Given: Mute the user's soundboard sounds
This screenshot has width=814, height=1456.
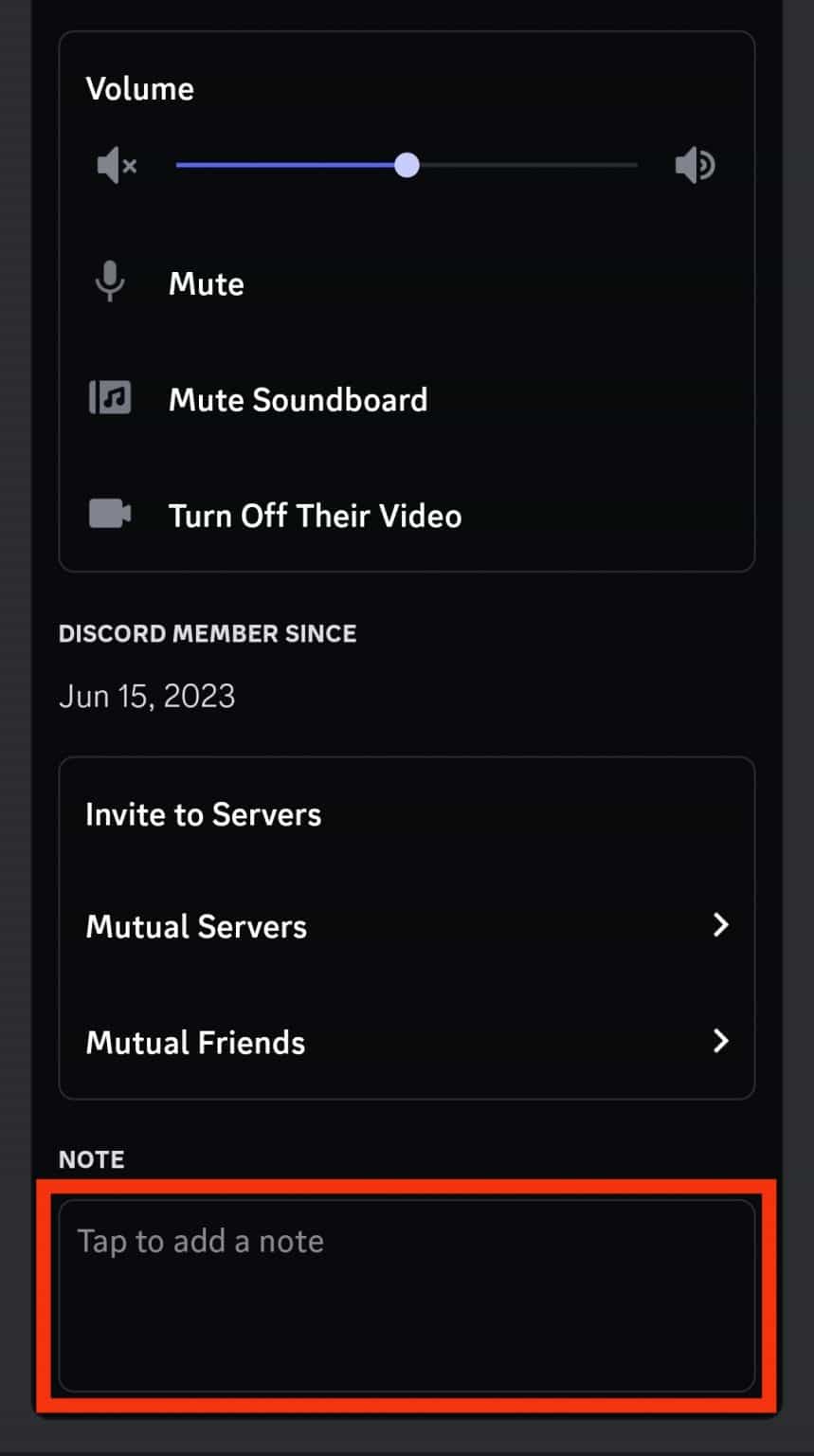Looking at the screenshot, I should click(x=298, y=399).
